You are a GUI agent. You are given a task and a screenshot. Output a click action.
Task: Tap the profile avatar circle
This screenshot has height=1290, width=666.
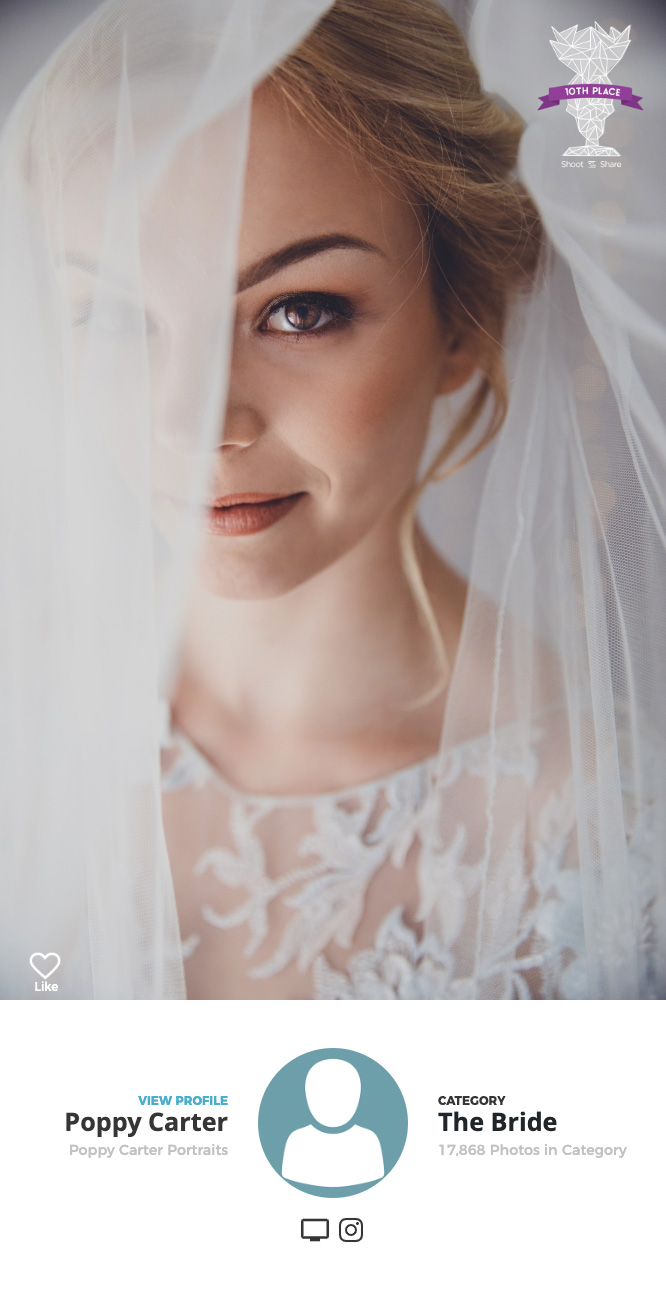[333, 1122]
